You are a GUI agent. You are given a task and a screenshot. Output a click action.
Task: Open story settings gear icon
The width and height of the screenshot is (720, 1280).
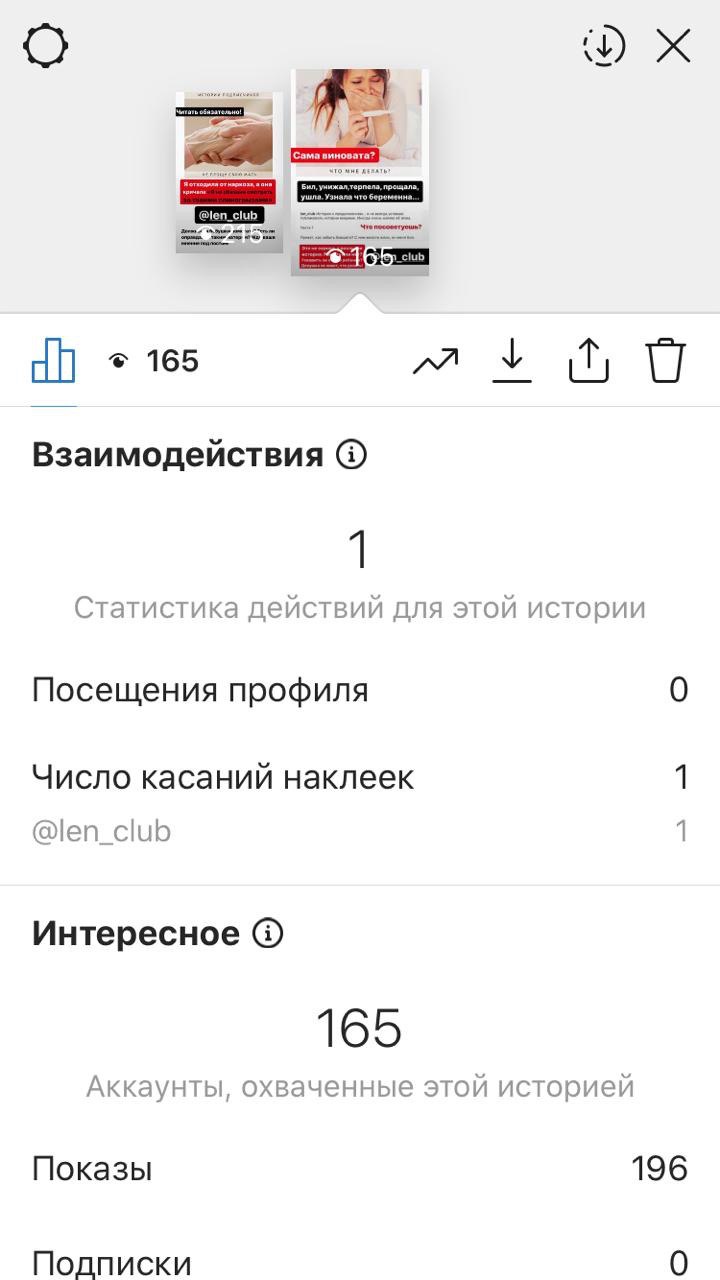tap(46, 46)
